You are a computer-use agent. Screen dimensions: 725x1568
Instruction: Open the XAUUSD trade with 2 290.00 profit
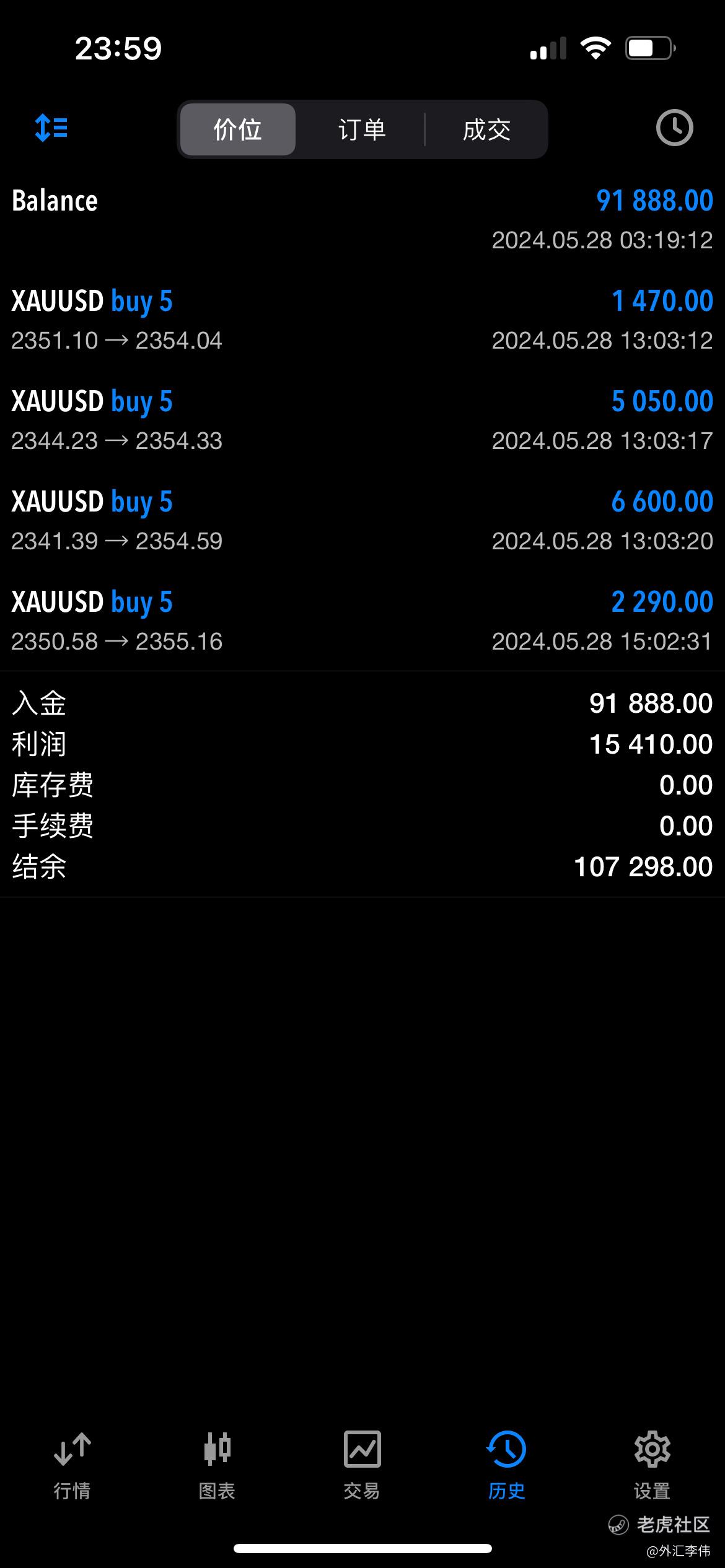coord(362,621)
